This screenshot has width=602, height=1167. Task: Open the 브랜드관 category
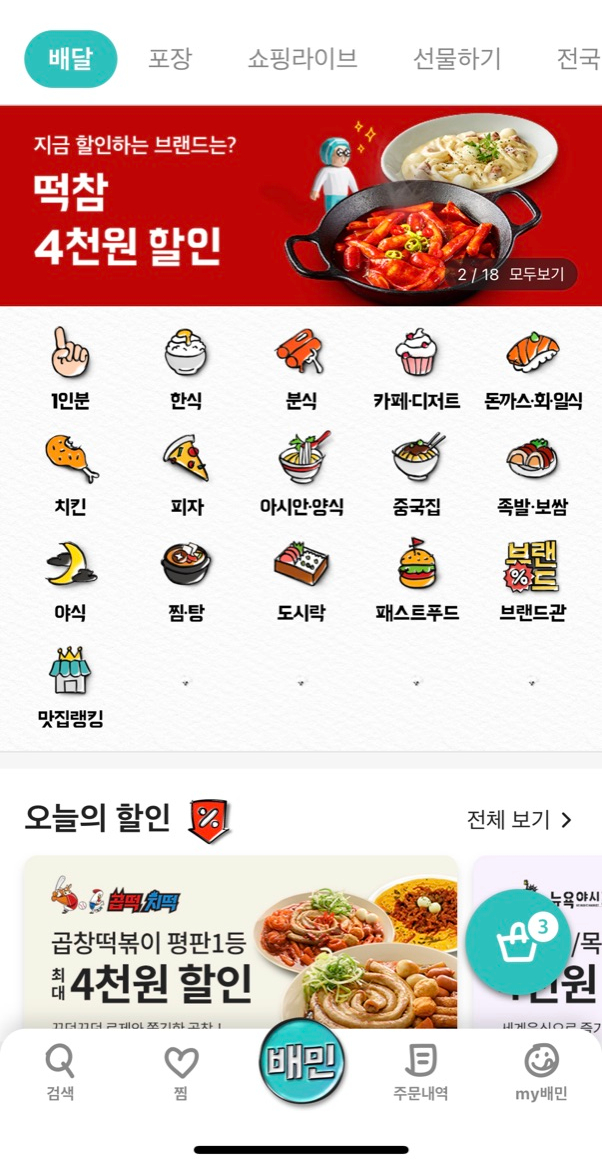tap(532, 580)
